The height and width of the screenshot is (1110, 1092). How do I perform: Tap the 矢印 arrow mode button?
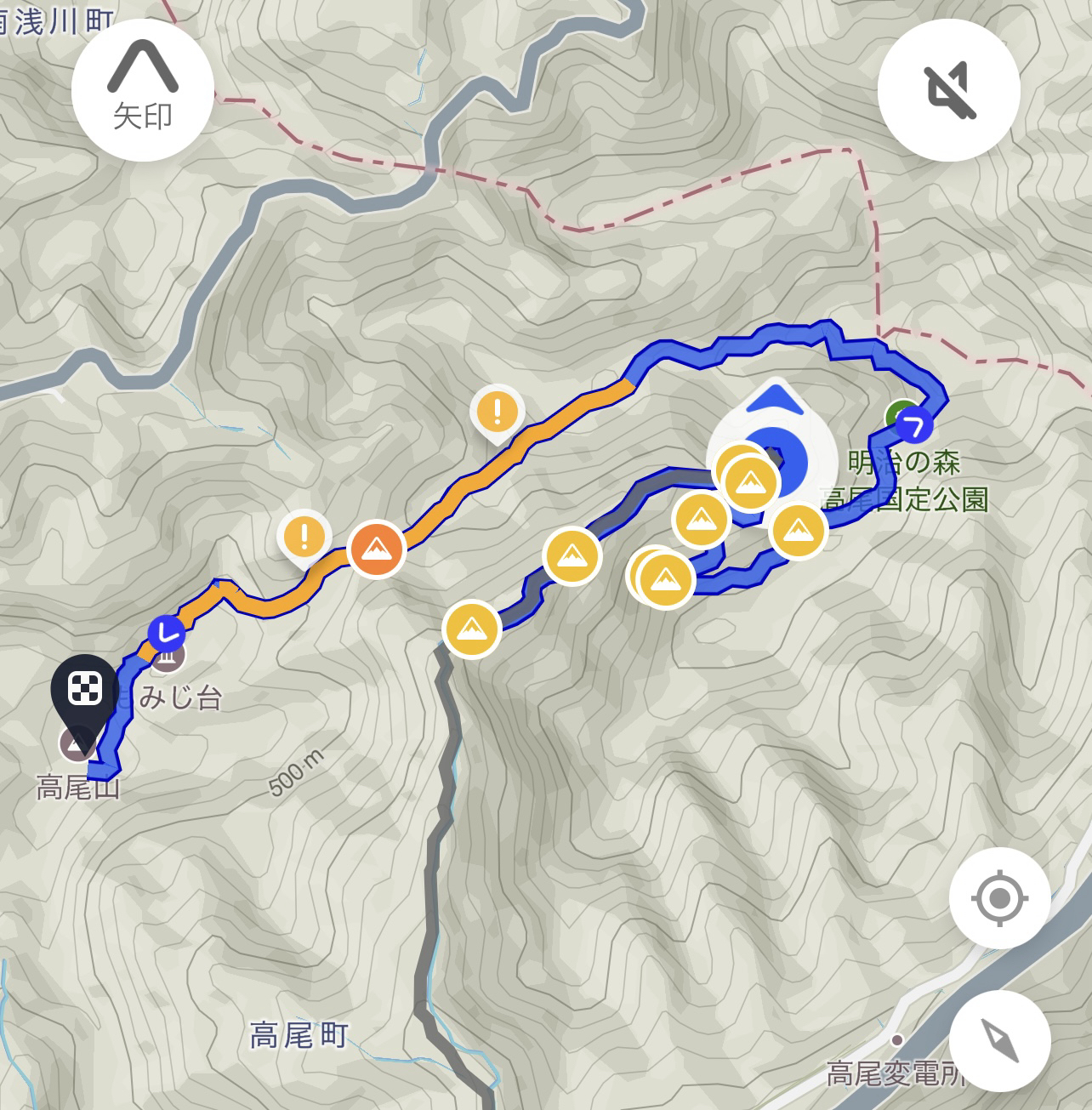(x=142, y=90)
